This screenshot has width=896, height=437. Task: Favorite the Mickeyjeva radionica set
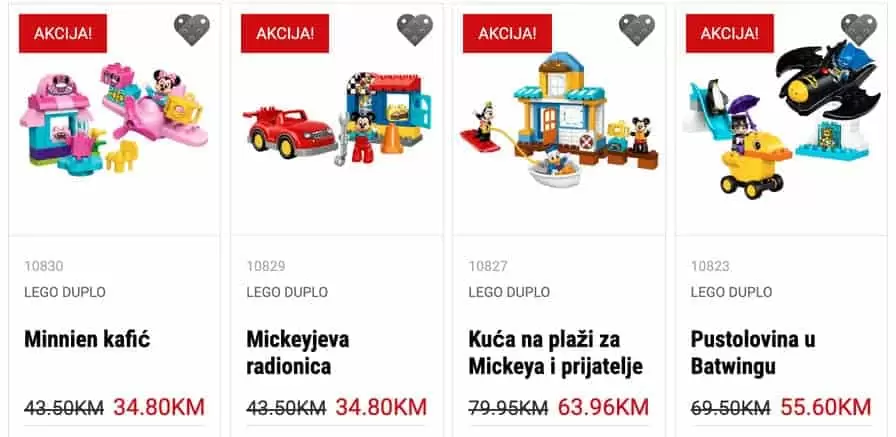[414, 30]
